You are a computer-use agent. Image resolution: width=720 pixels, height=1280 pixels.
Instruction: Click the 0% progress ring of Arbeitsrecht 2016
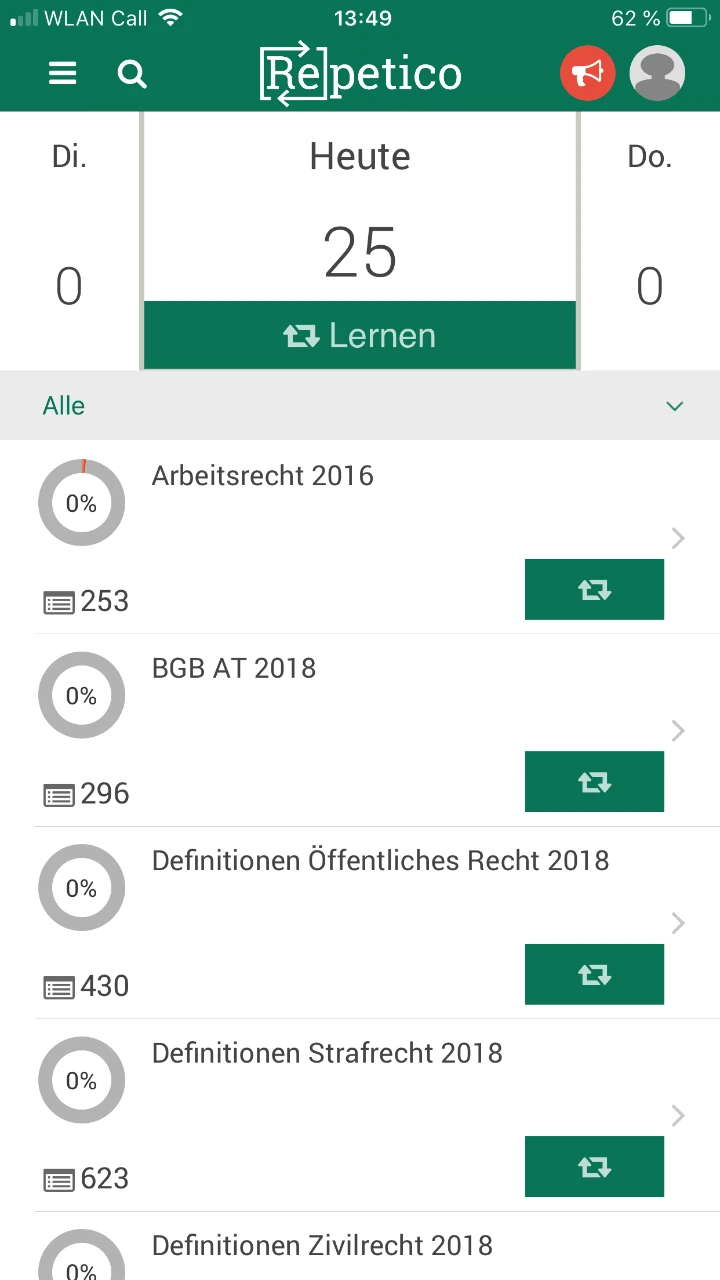(81, 502)
